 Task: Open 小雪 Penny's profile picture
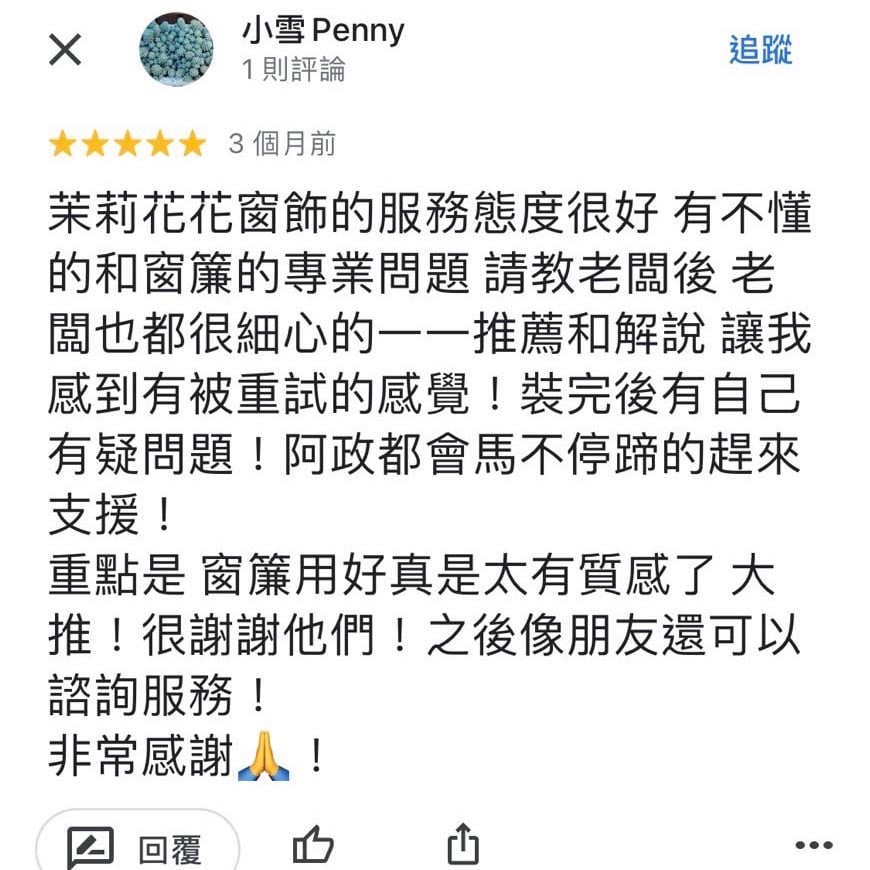pos(176,49)
